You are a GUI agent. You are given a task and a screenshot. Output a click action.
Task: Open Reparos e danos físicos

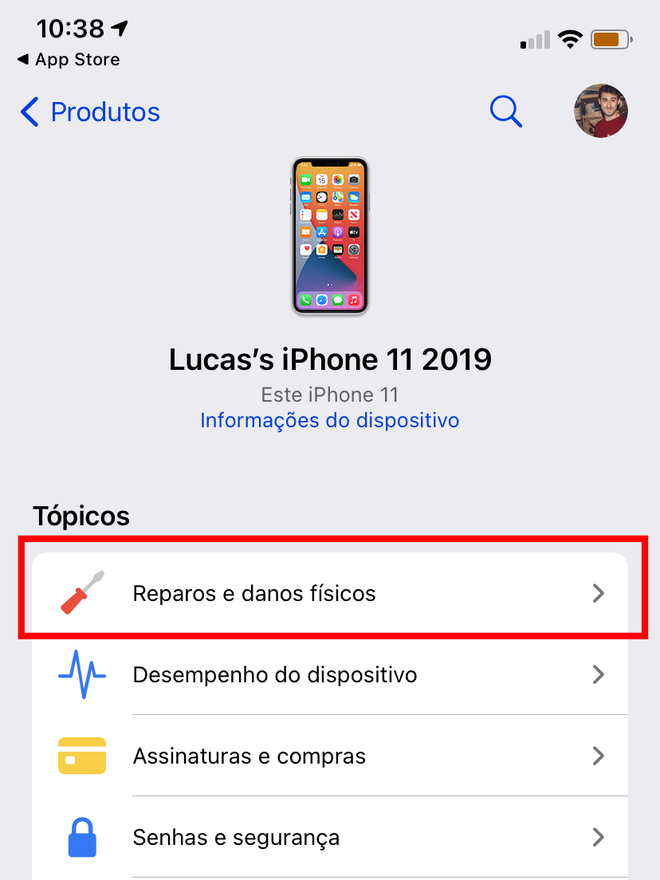330,593
